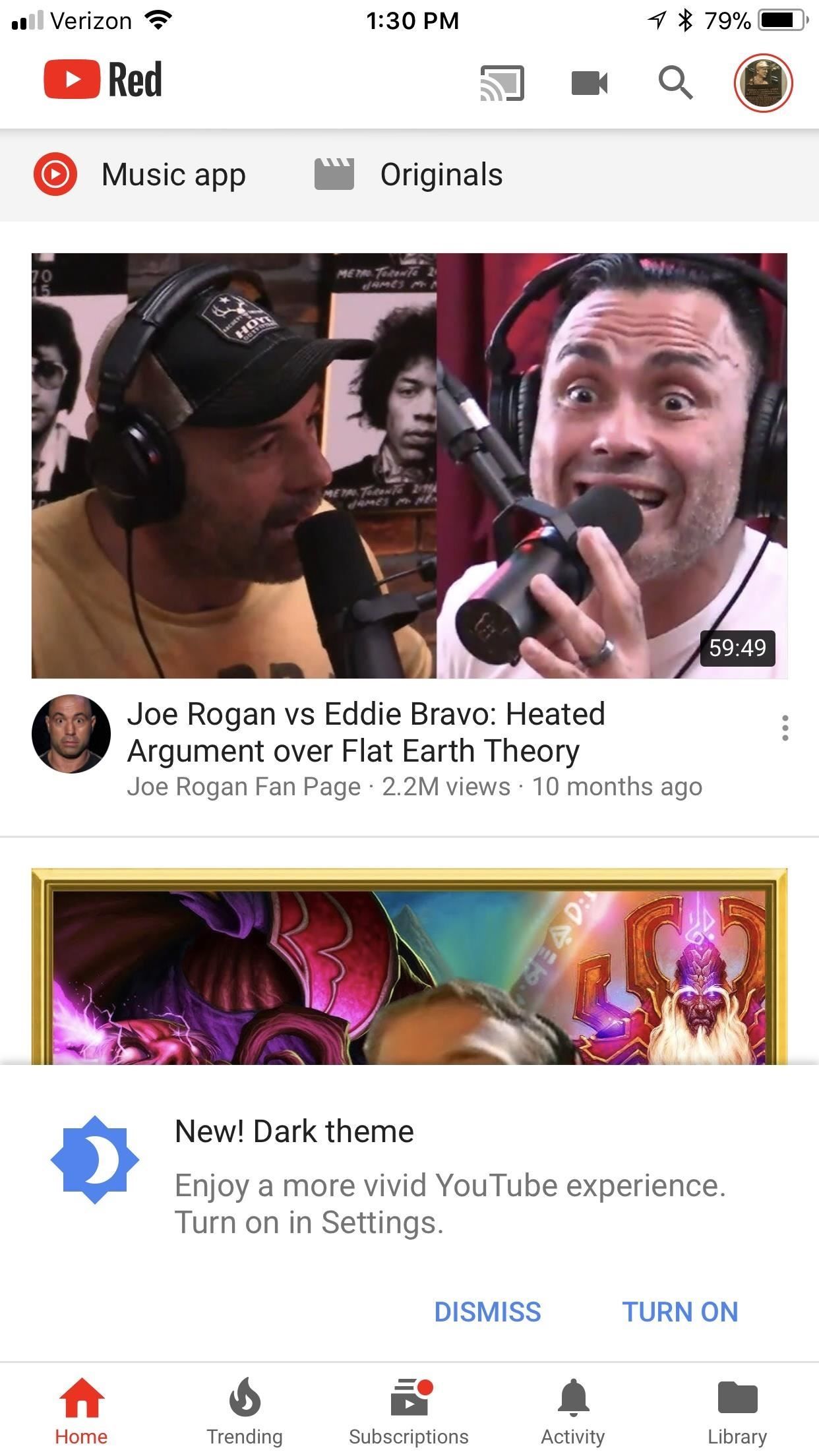Image resolution: width=819 pixels, height=1456 pixels.
Task: Open the Originals section
Action: (x=409, y=175)
